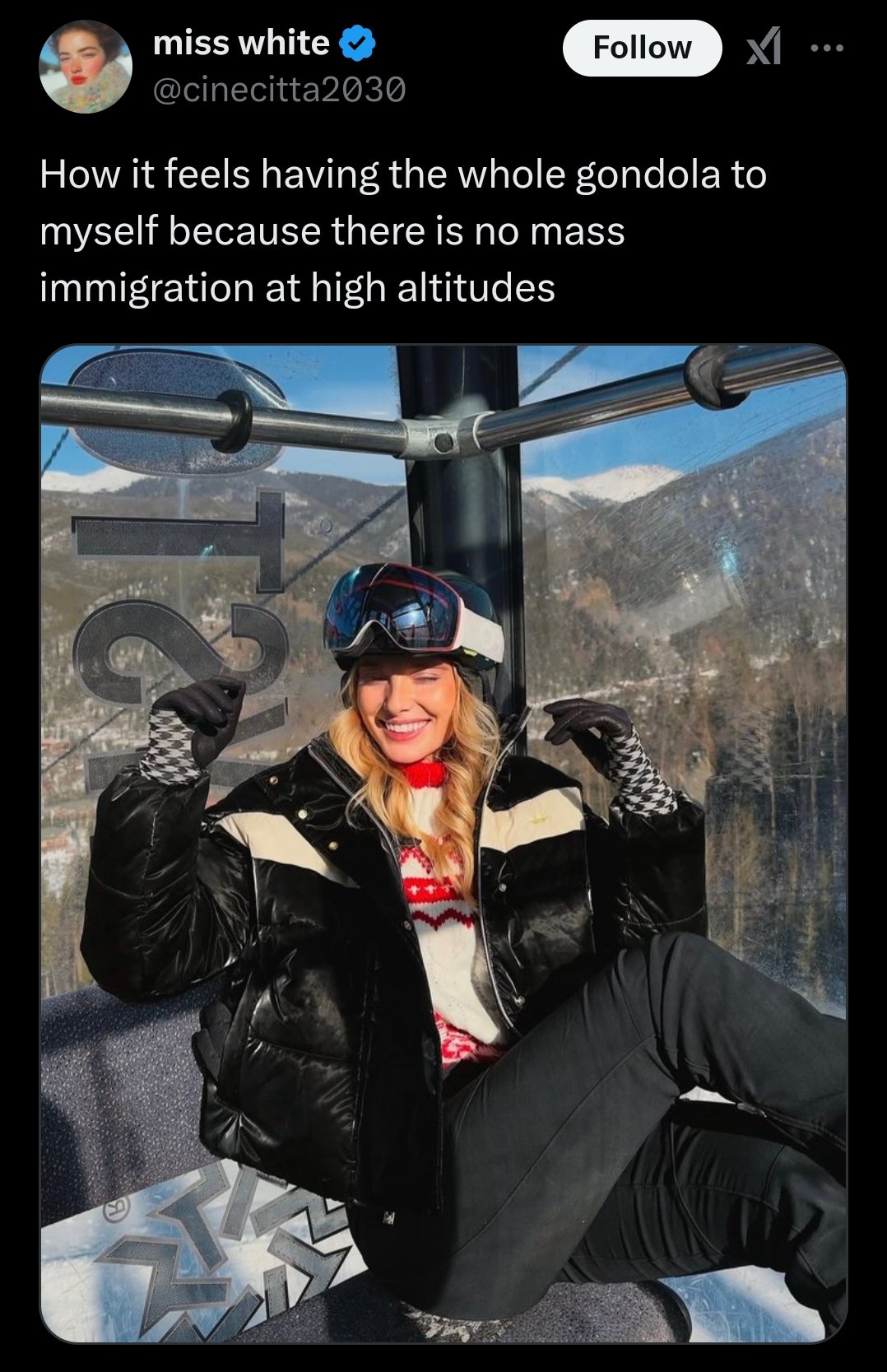Open the Grok explain icon
The image size is (887, 1372).
pyautogui.click(x=763, y=48)
